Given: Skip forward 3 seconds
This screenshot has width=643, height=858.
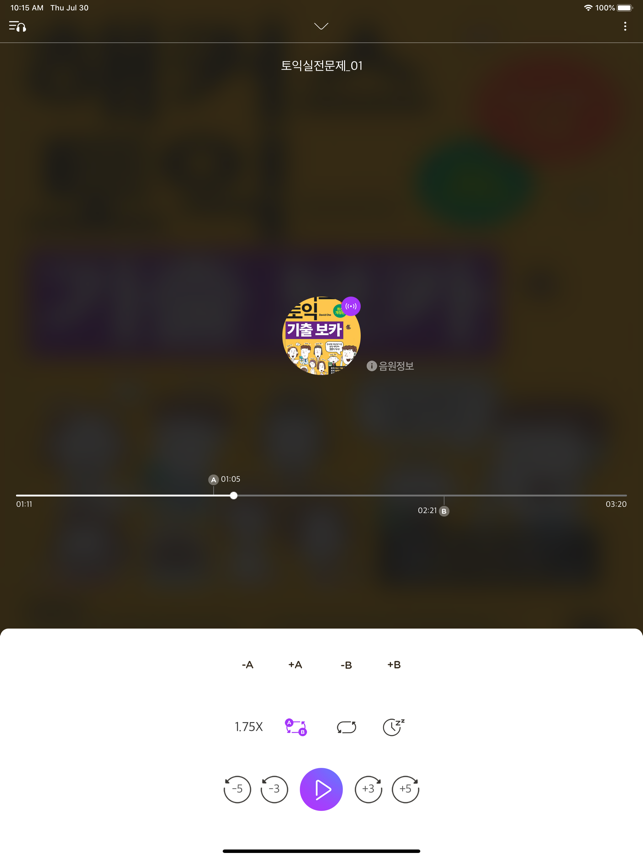Looking at the screenshot, I should [368, 789].
